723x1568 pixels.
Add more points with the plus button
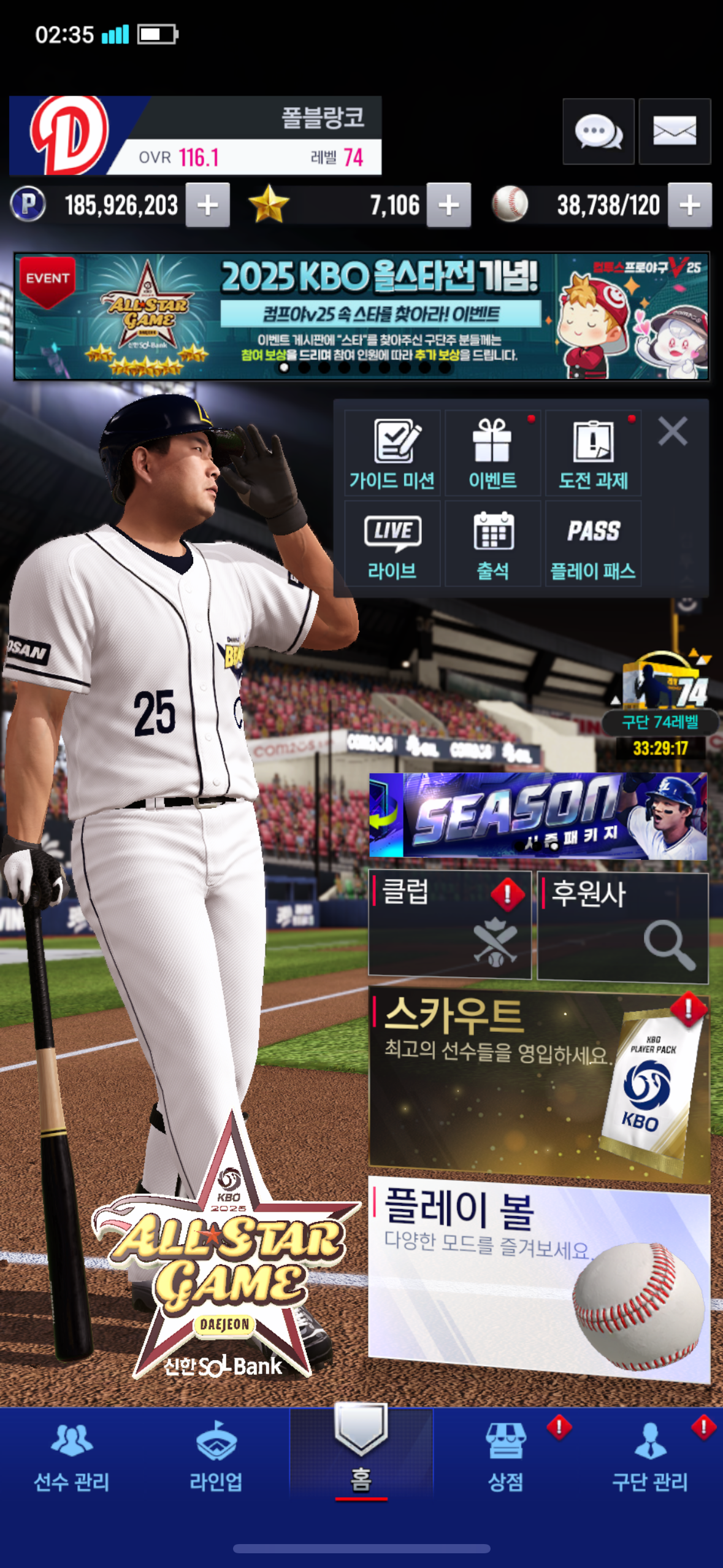tap(208, 206)
